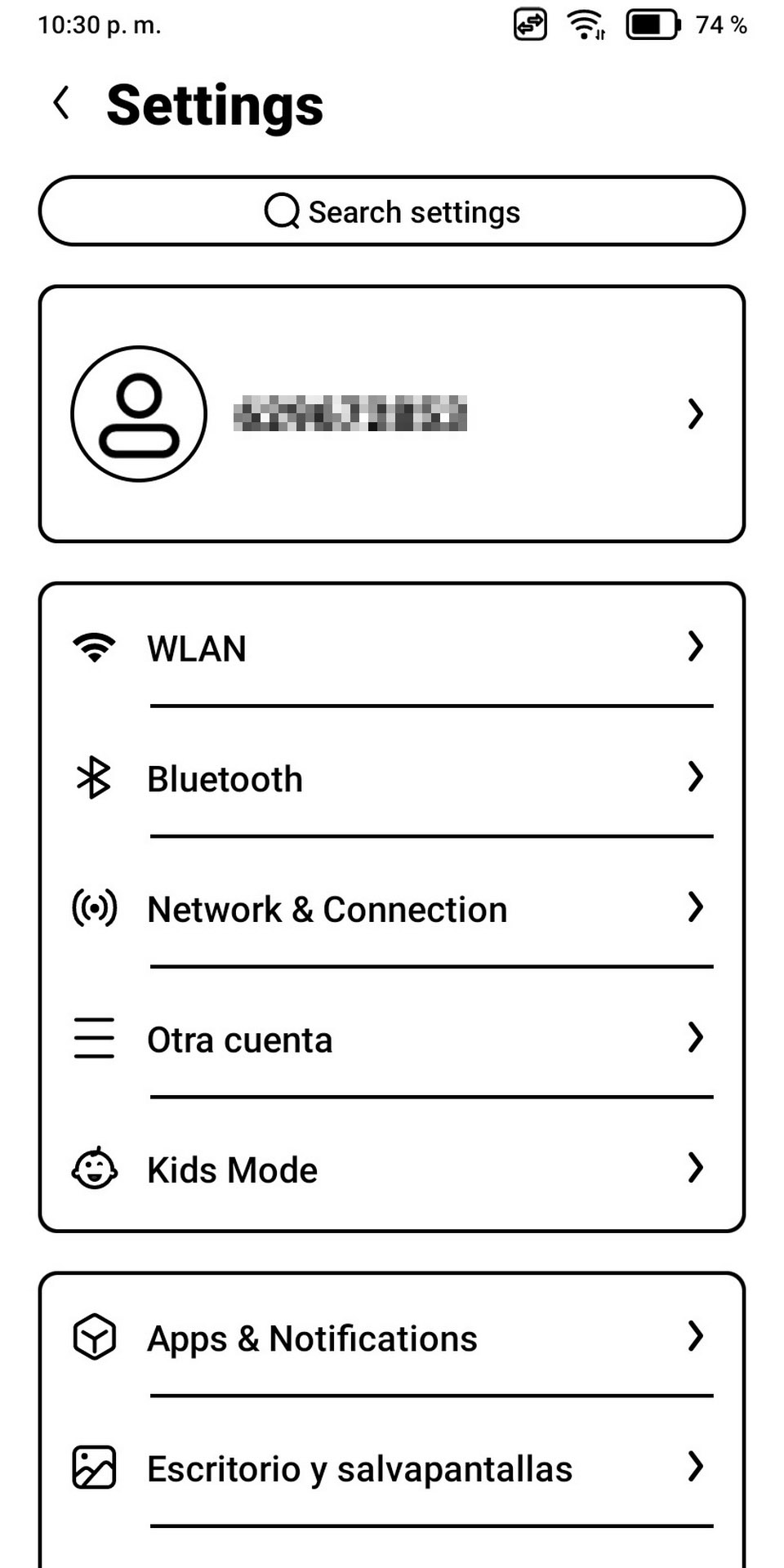Screen dimensions: 784x1568
Task: Open WLAN settings
Action: point(392,648)
